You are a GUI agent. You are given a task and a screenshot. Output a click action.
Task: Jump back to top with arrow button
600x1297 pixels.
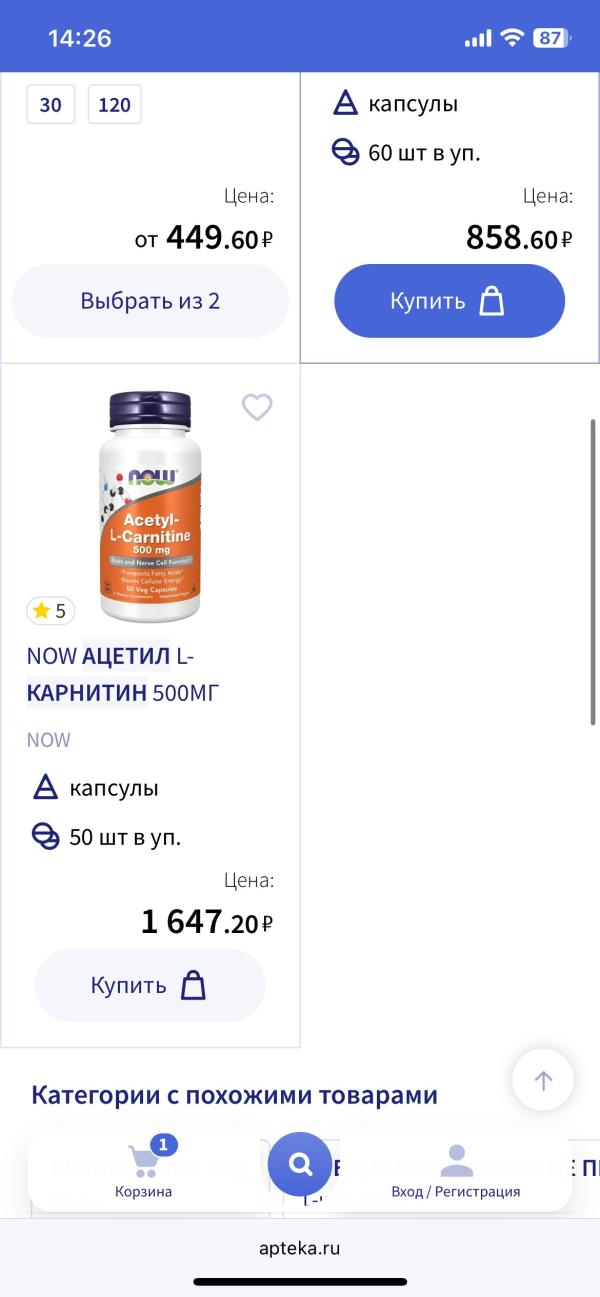click(x=543, y=1080)
